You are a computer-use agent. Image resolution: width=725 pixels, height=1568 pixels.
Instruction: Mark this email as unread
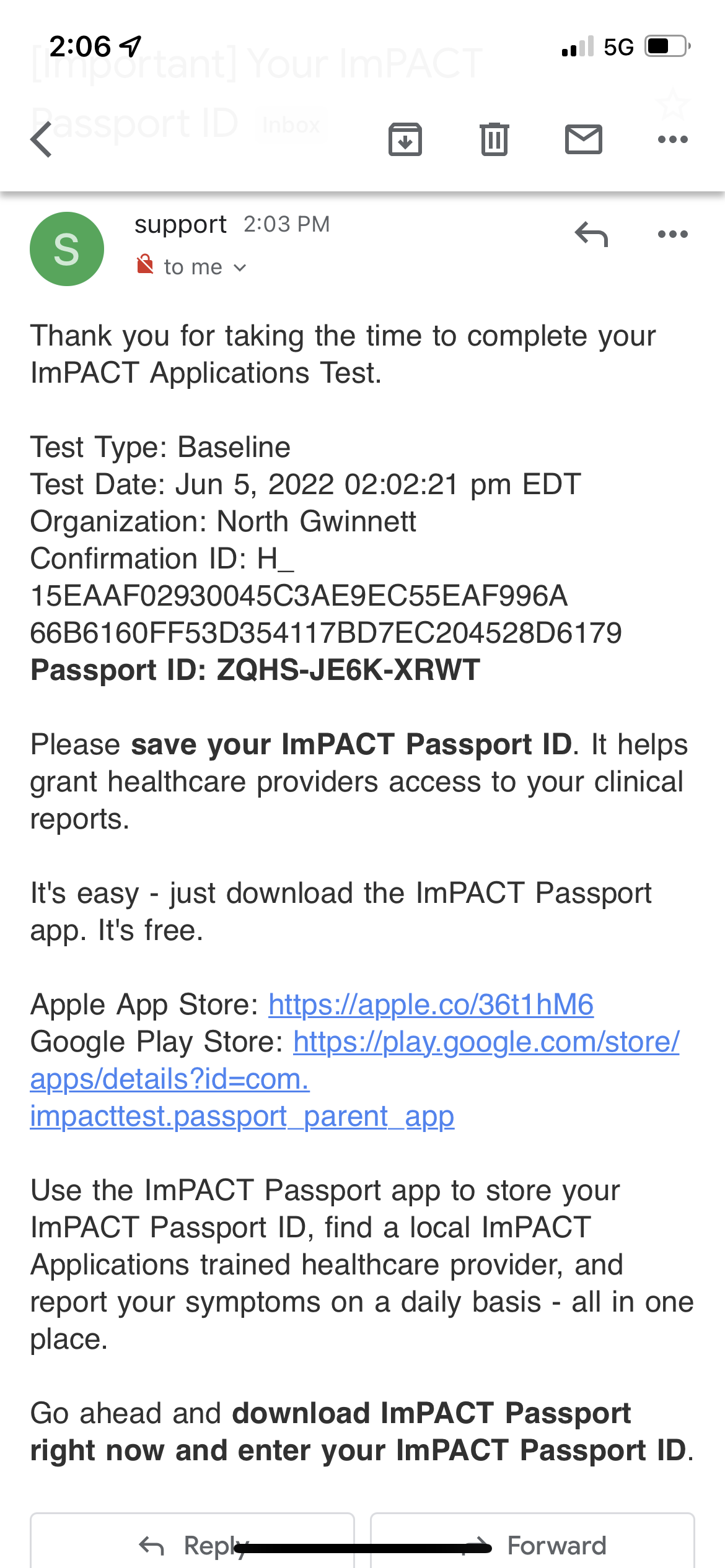(584, 139)
